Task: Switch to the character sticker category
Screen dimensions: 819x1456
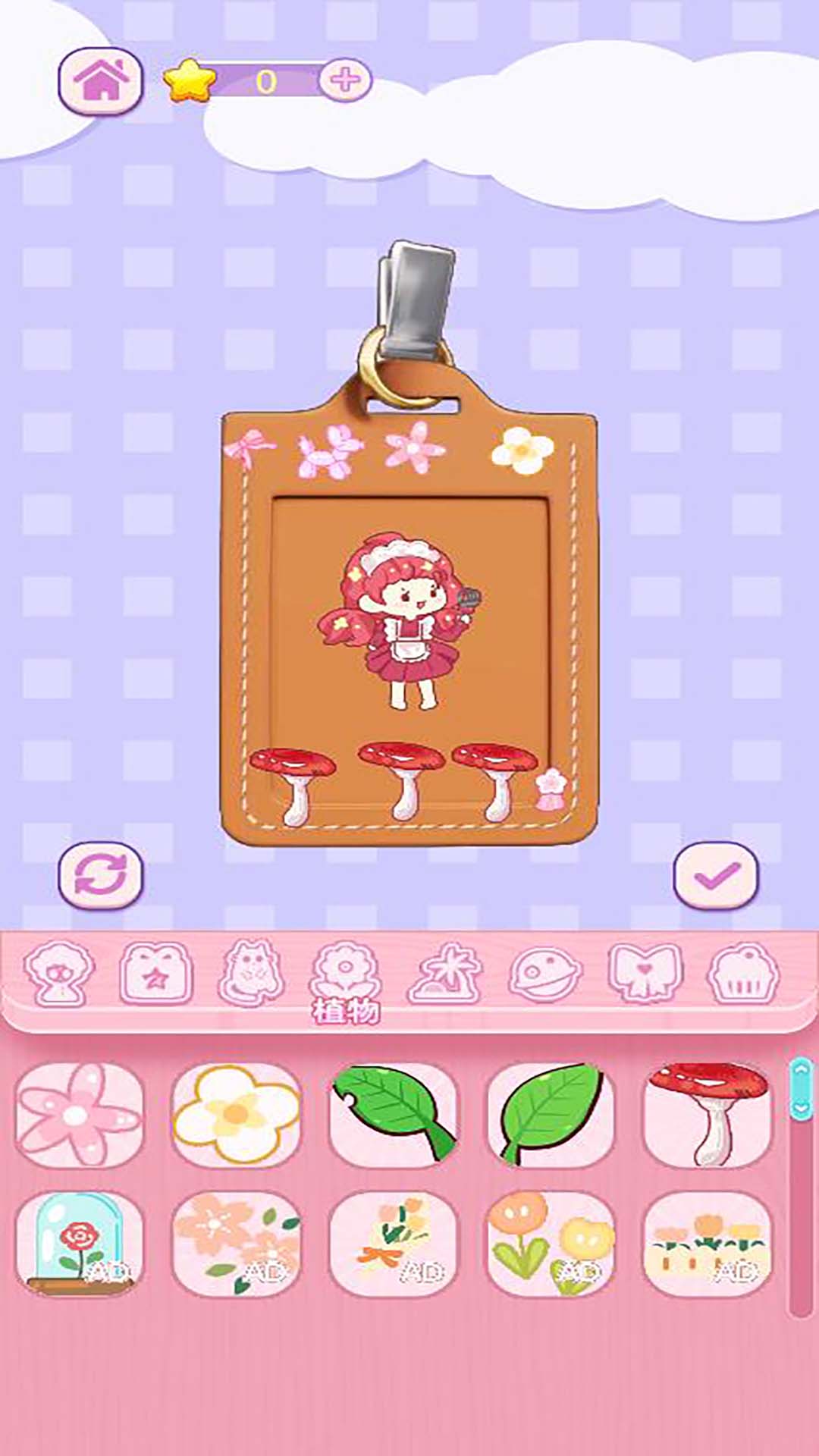Action: [58, 974]
